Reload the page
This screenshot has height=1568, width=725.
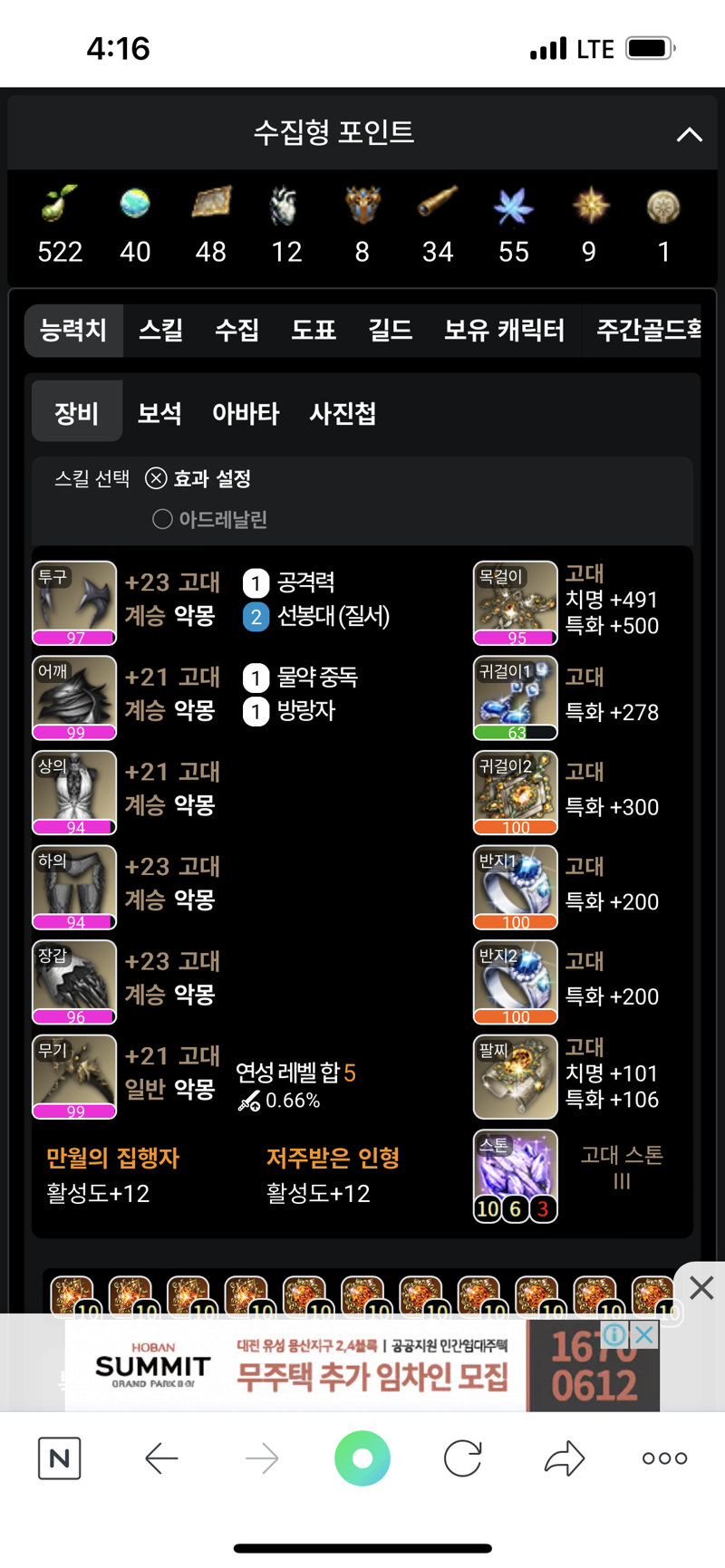462,1458
